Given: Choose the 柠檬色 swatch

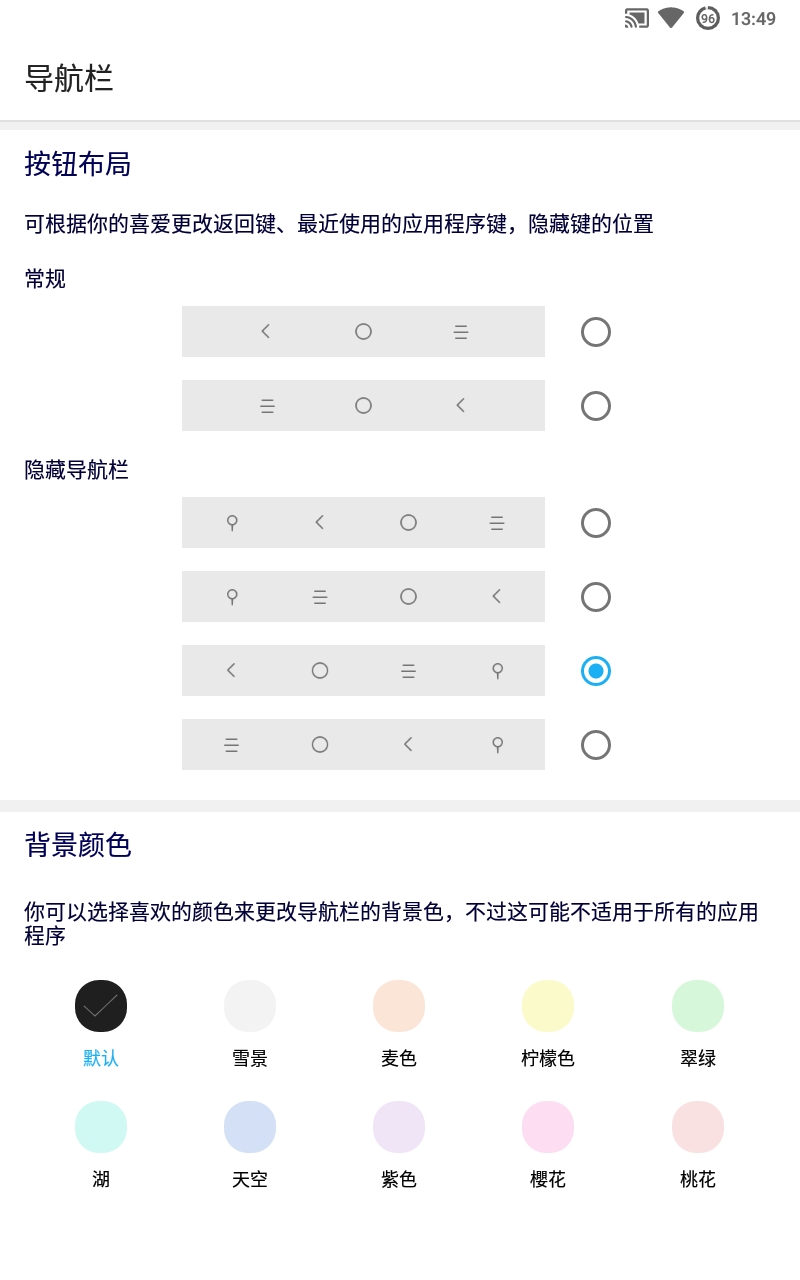Looking at the screenshot, I should click(548, 1006).
